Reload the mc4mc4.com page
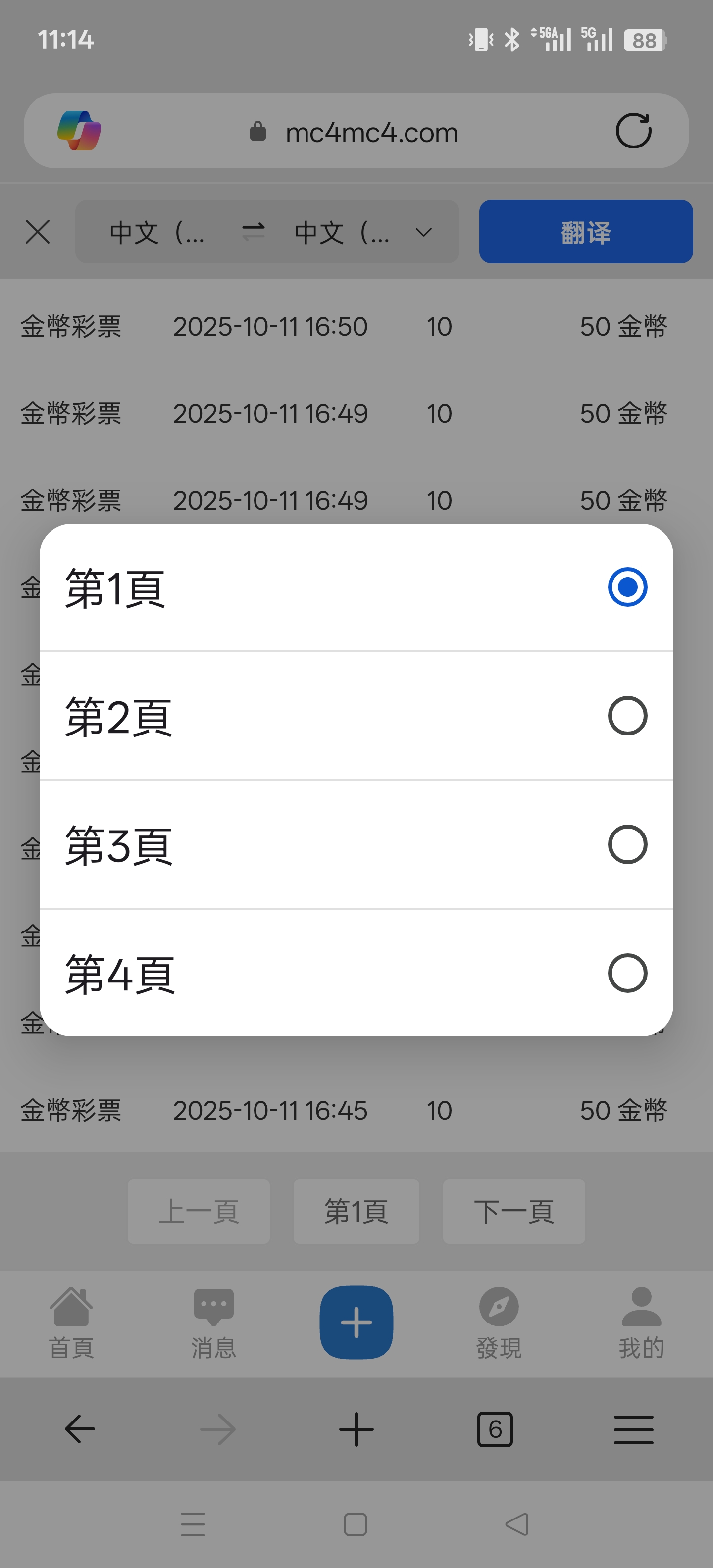Viewport: 713px width, 1568px height. pyautogui.click(x=633, y=131)
